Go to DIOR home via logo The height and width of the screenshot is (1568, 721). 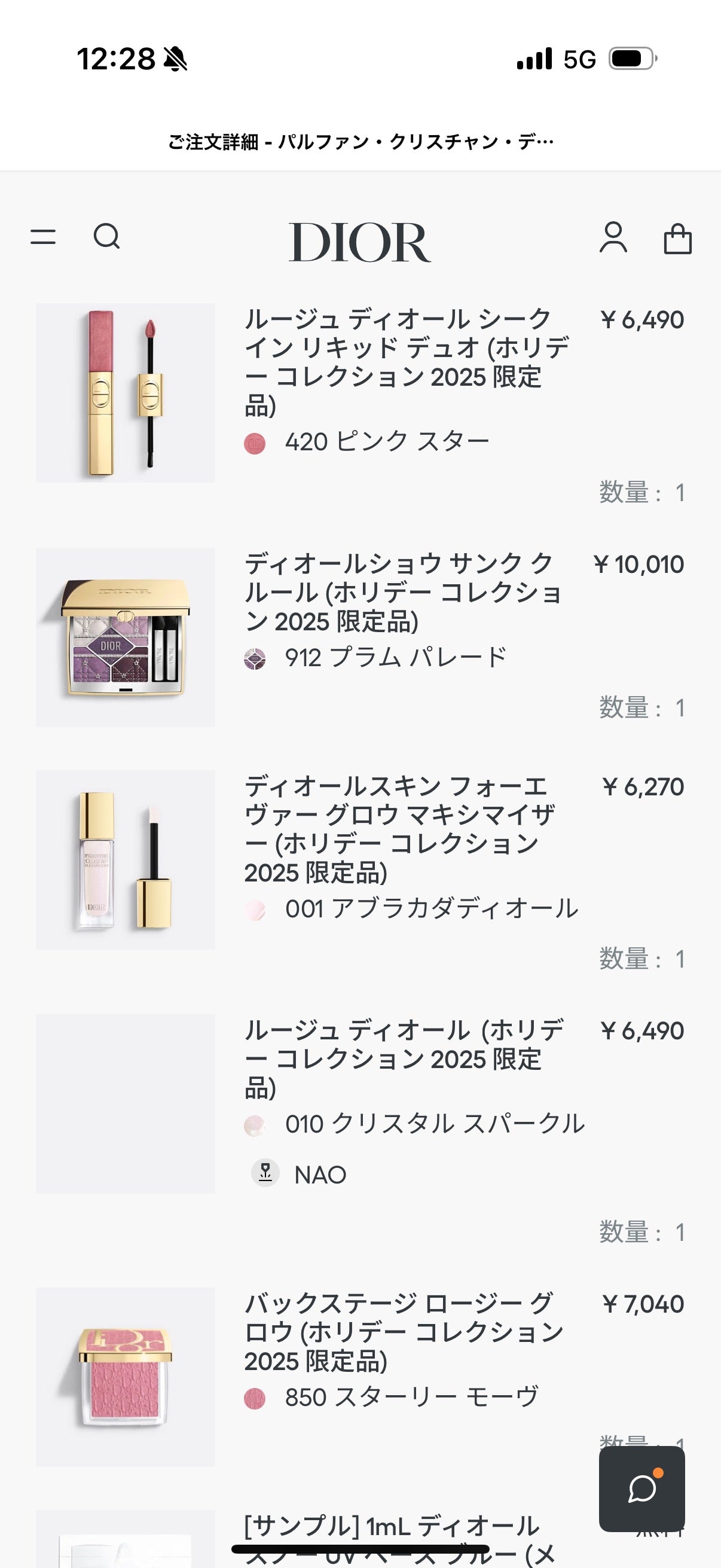359,242
